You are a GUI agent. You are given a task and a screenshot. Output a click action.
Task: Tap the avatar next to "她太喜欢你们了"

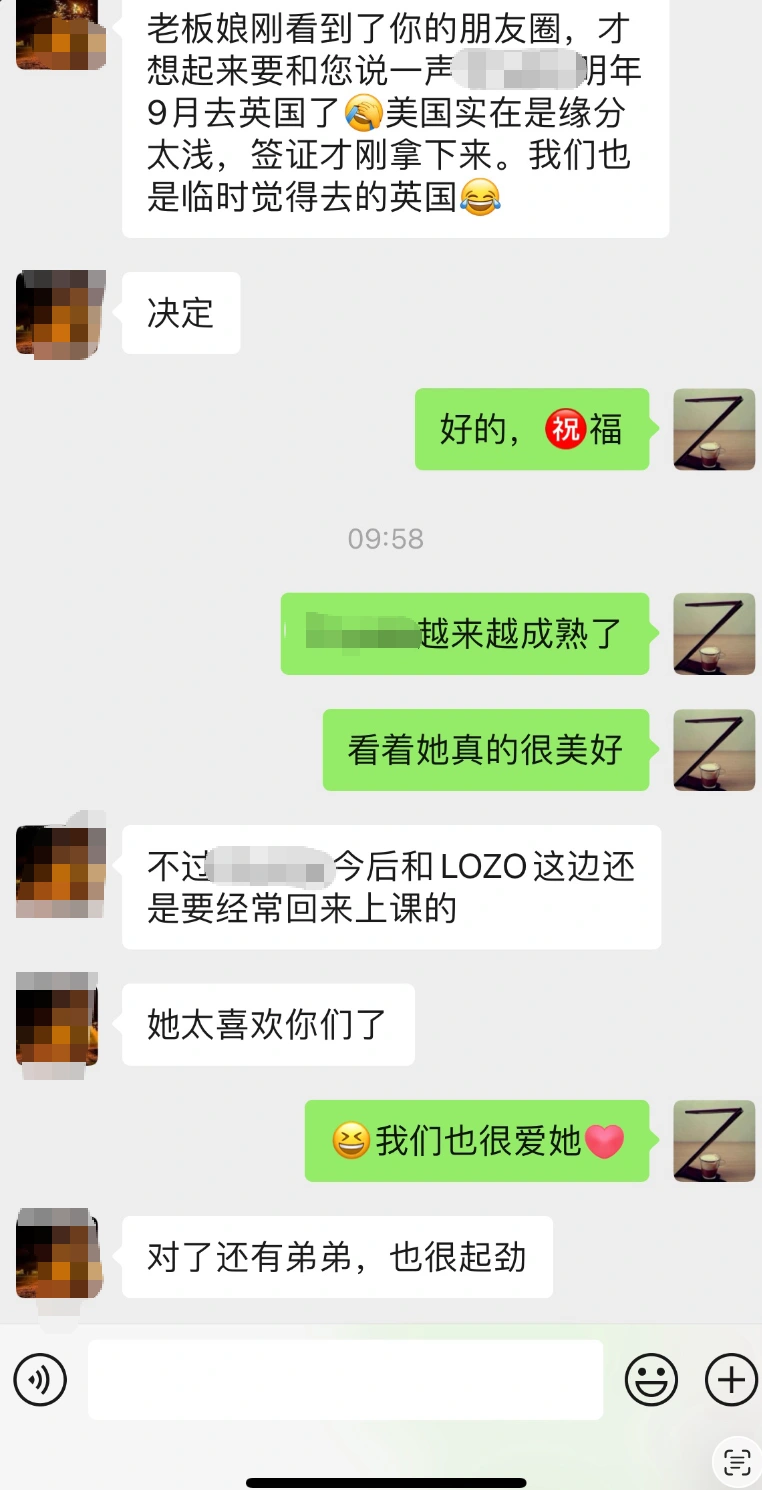tap(57, 1019)
